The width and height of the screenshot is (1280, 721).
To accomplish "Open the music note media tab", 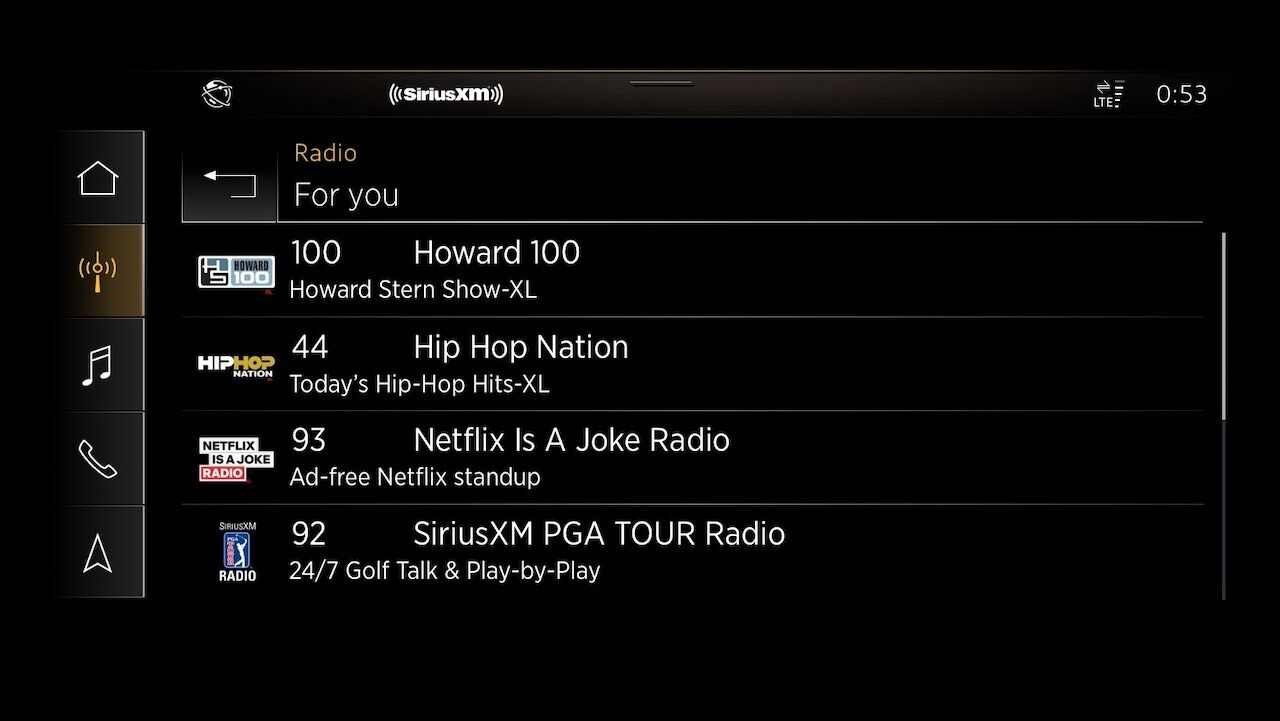I will 98,364.
